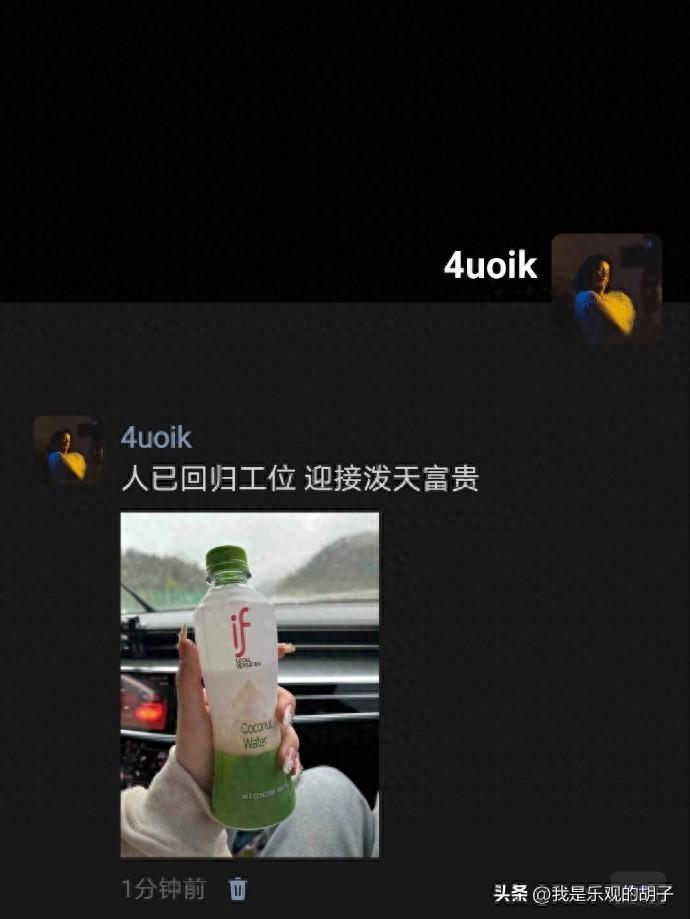Viewport: 690px width, 919px height.
Task: Open 4uoik's profile from the post name
Action: click(156, 437)
